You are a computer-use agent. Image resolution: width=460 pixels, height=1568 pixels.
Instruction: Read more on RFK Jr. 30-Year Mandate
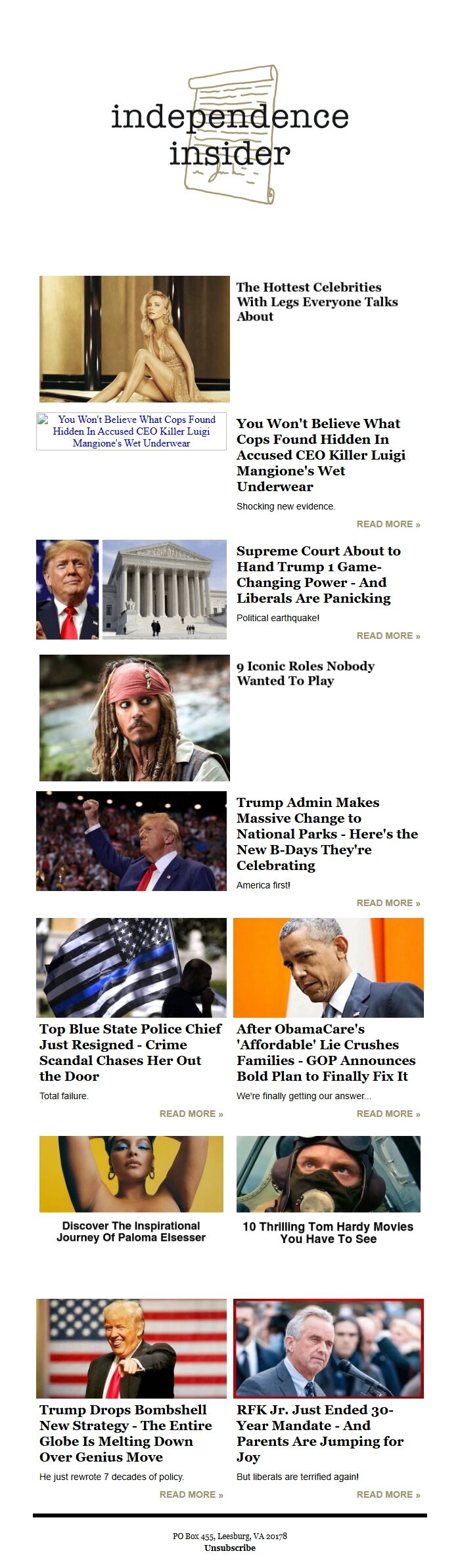tap(388, 1494)
